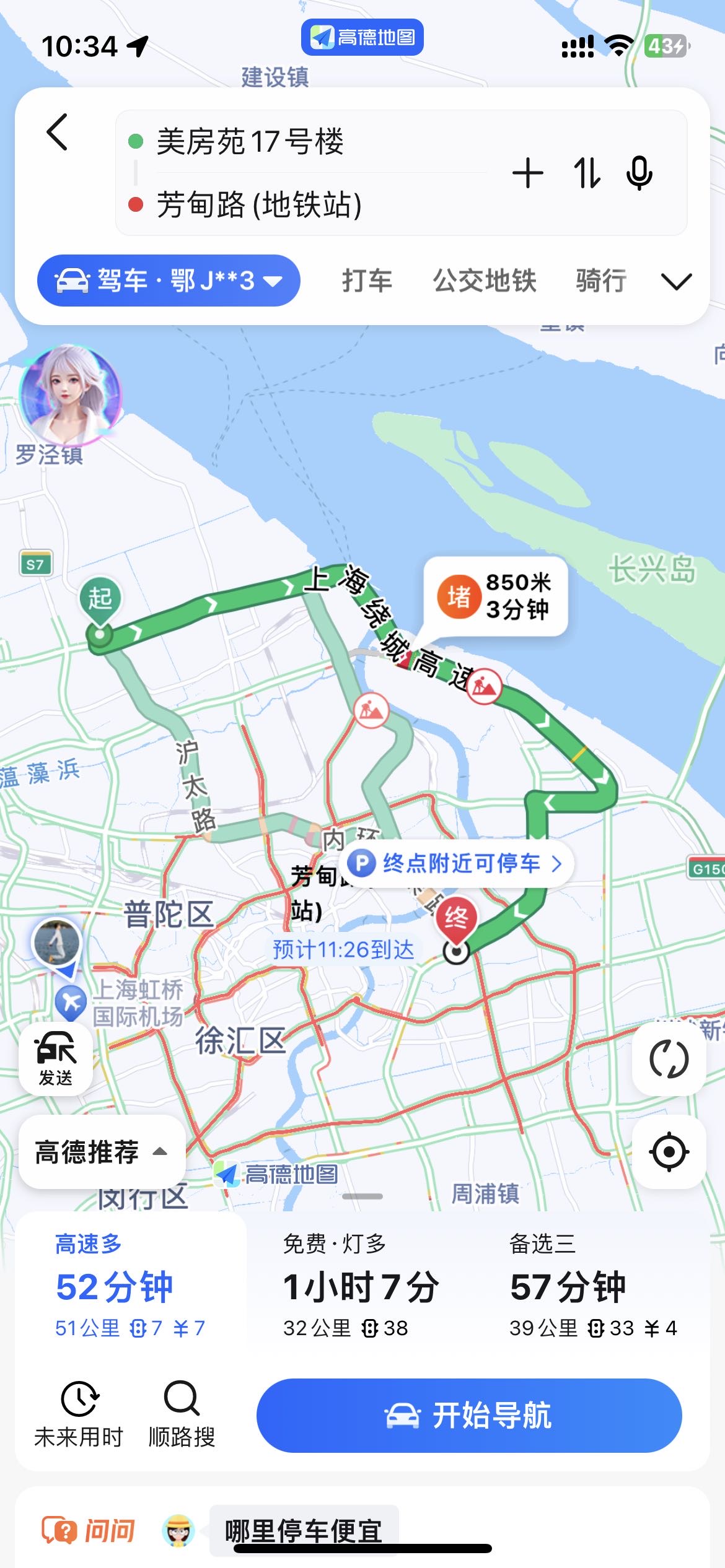
Task: Edit the destination 芳甸路(地铁站)
Action: pyautogui.click(x=259, y=205)
